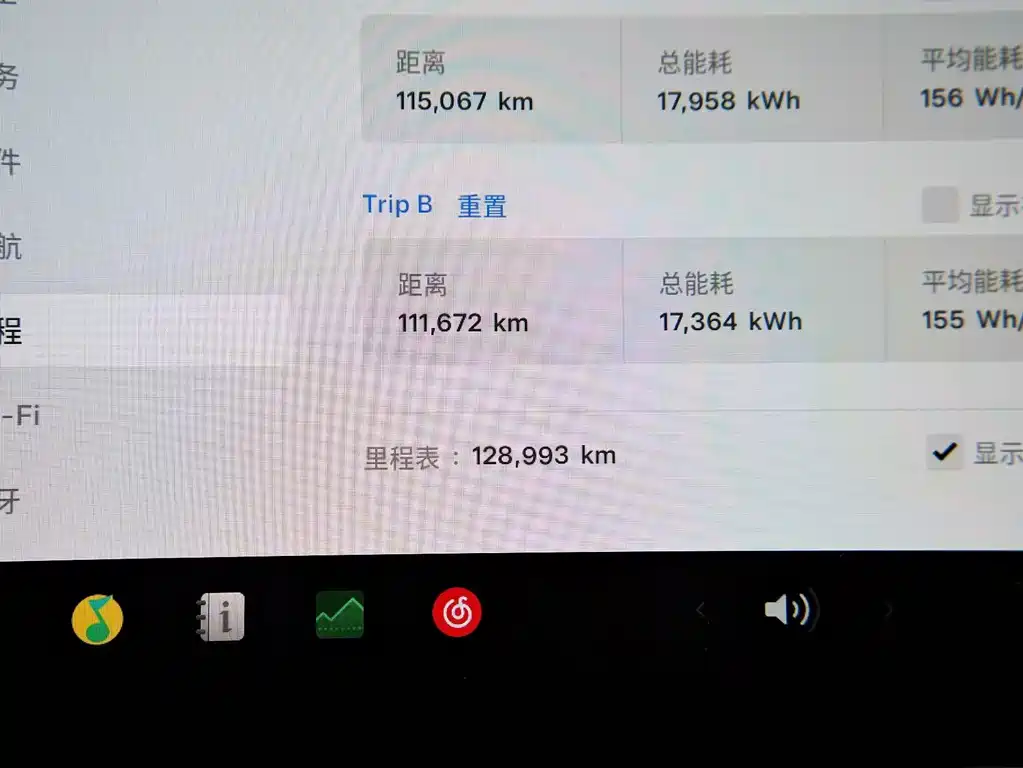
Task: Raise volume with the right arrow
Action: point(888,610)
